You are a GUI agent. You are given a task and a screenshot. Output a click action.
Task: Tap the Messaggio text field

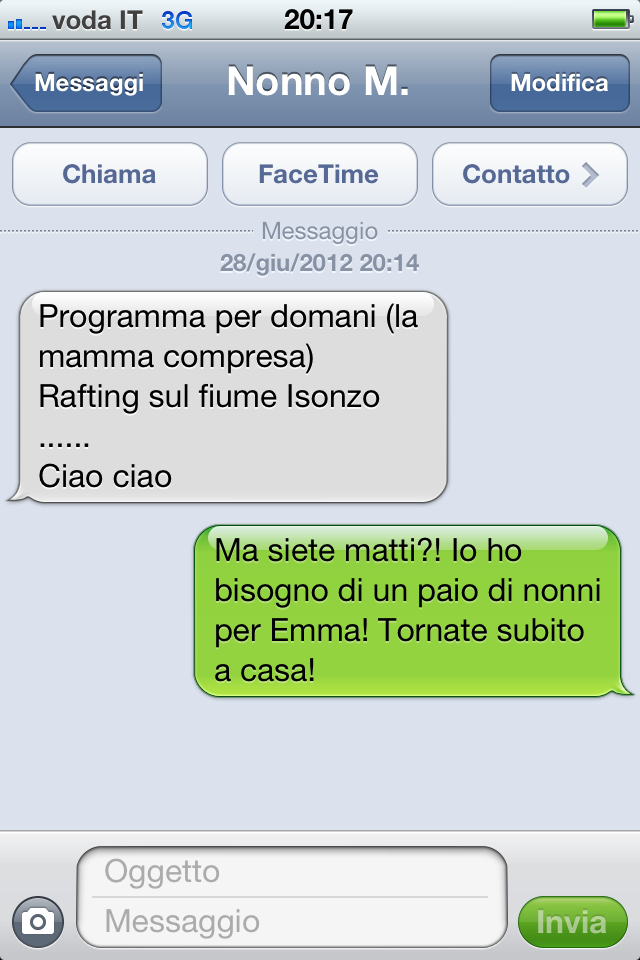coord(292,921)
